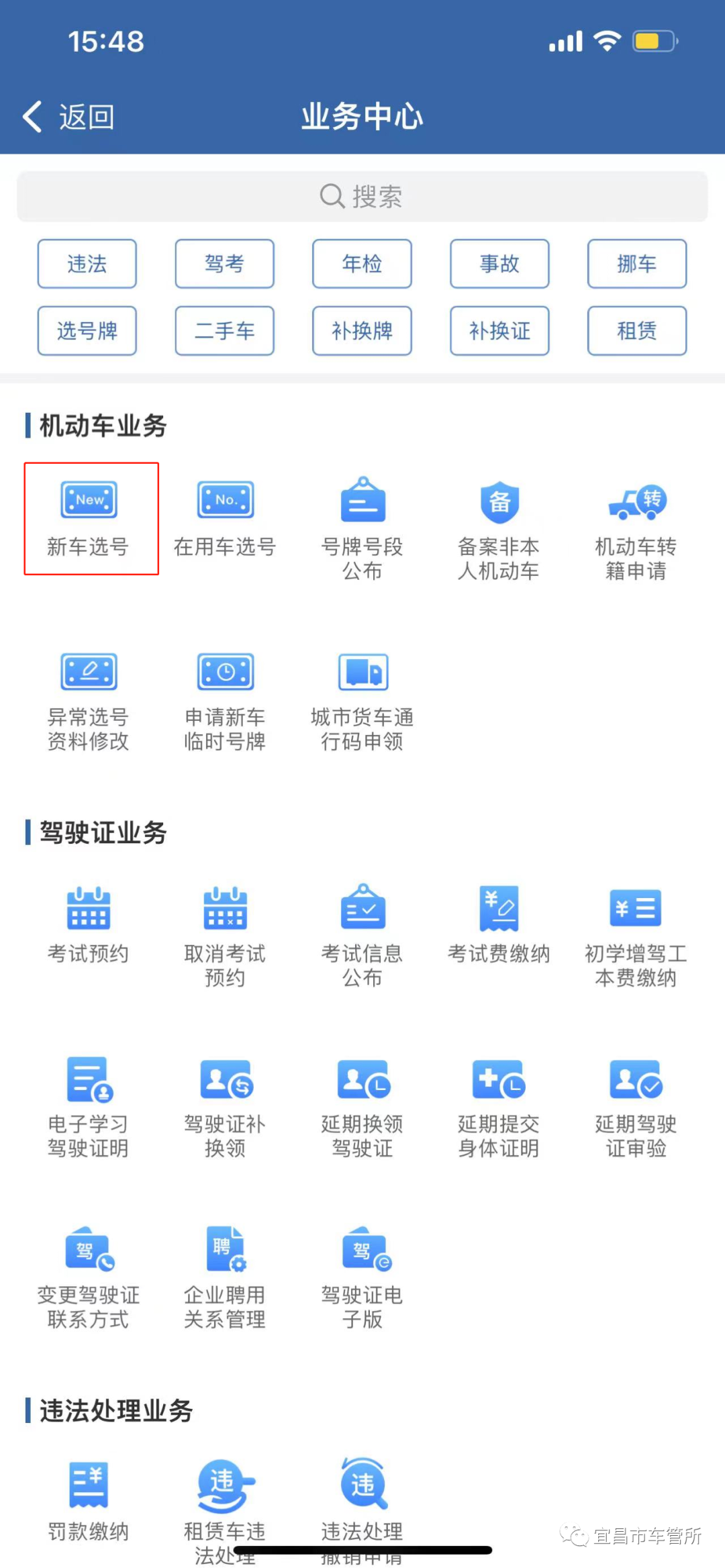
Task: Open the 搜索 search box
Action: (362, 197)
